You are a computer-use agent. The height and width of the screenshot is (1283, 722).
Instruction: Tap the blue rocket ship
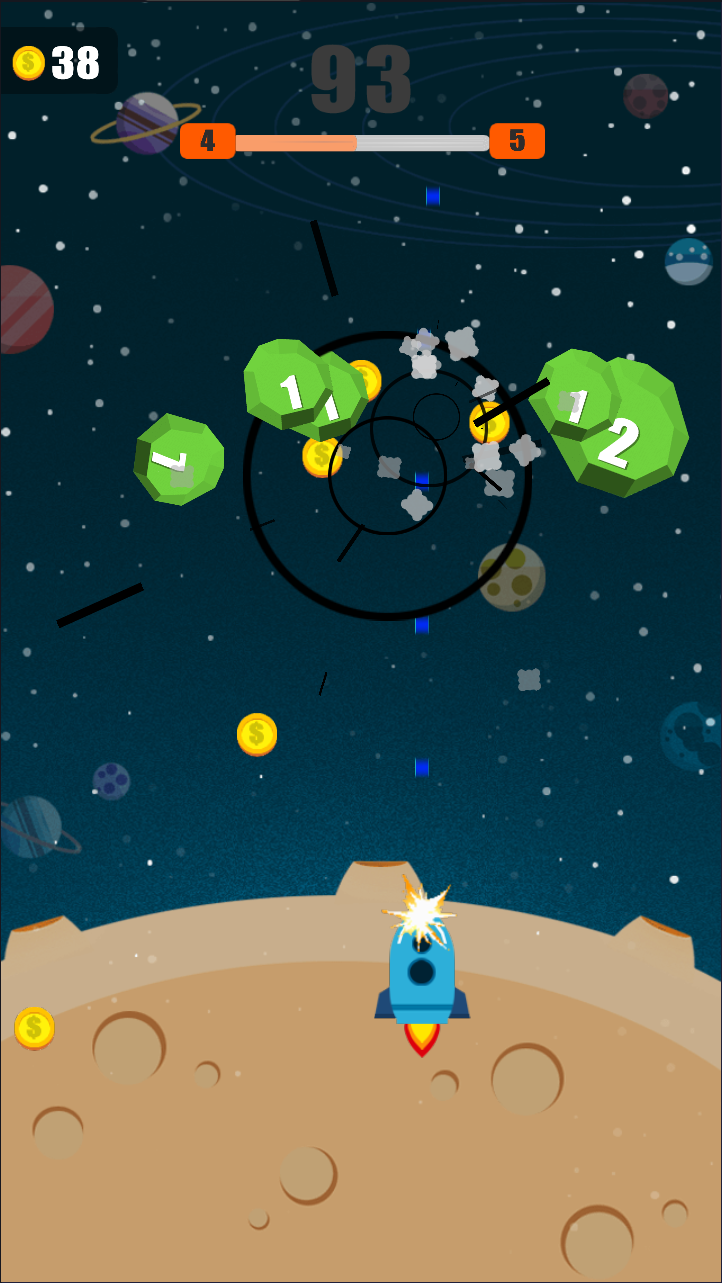[422, 983]
